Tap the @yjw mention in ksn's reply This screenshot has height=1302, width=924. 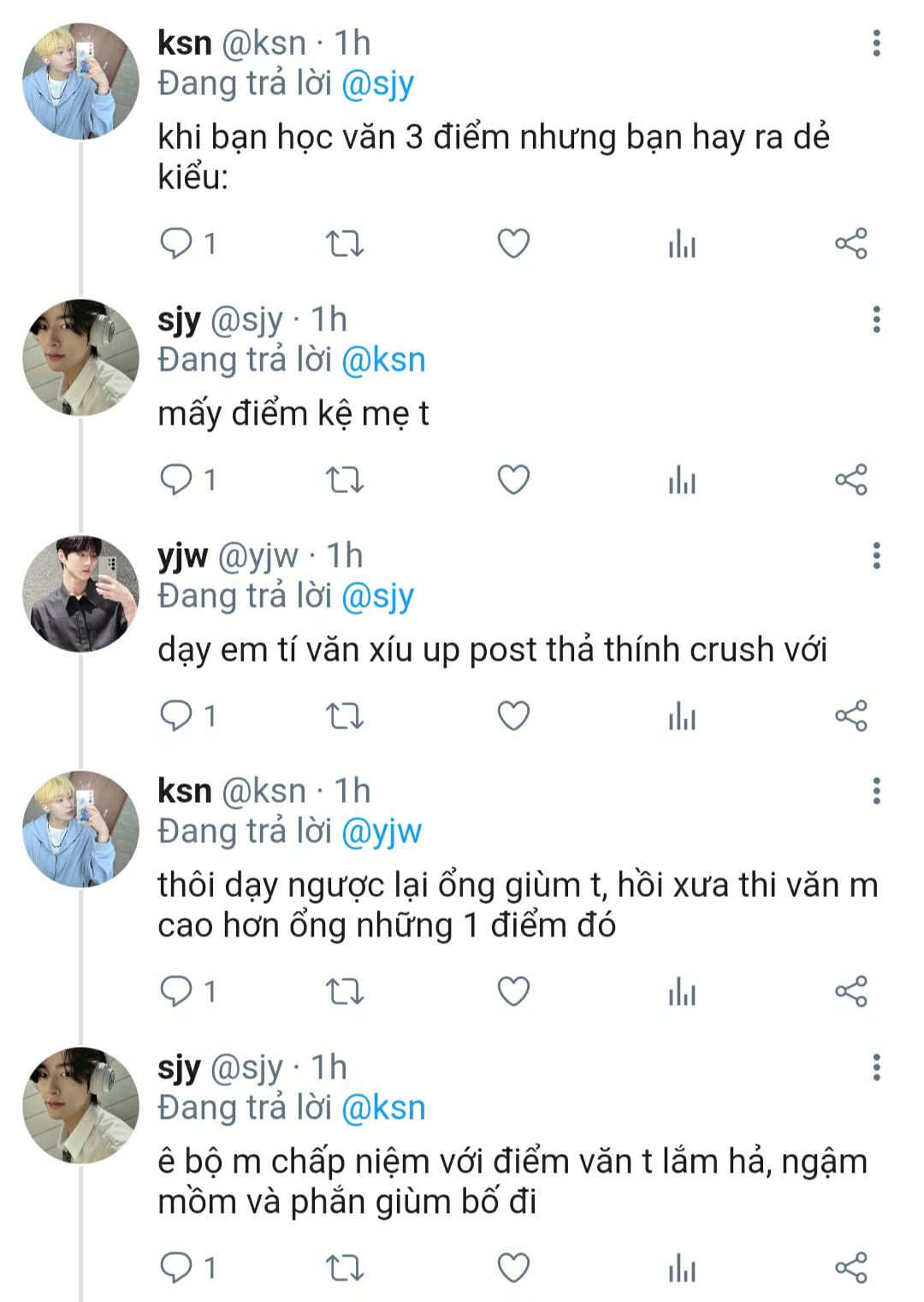[382, 831]
